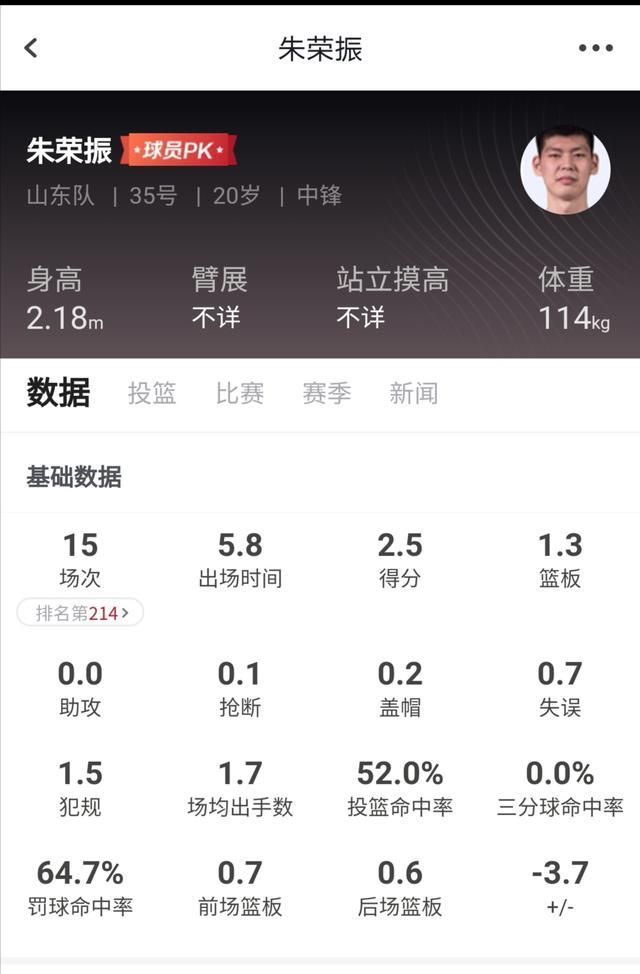
Task: Tap the player's round avatar photo
Action: pyautogui.click(x=565, y=169)
